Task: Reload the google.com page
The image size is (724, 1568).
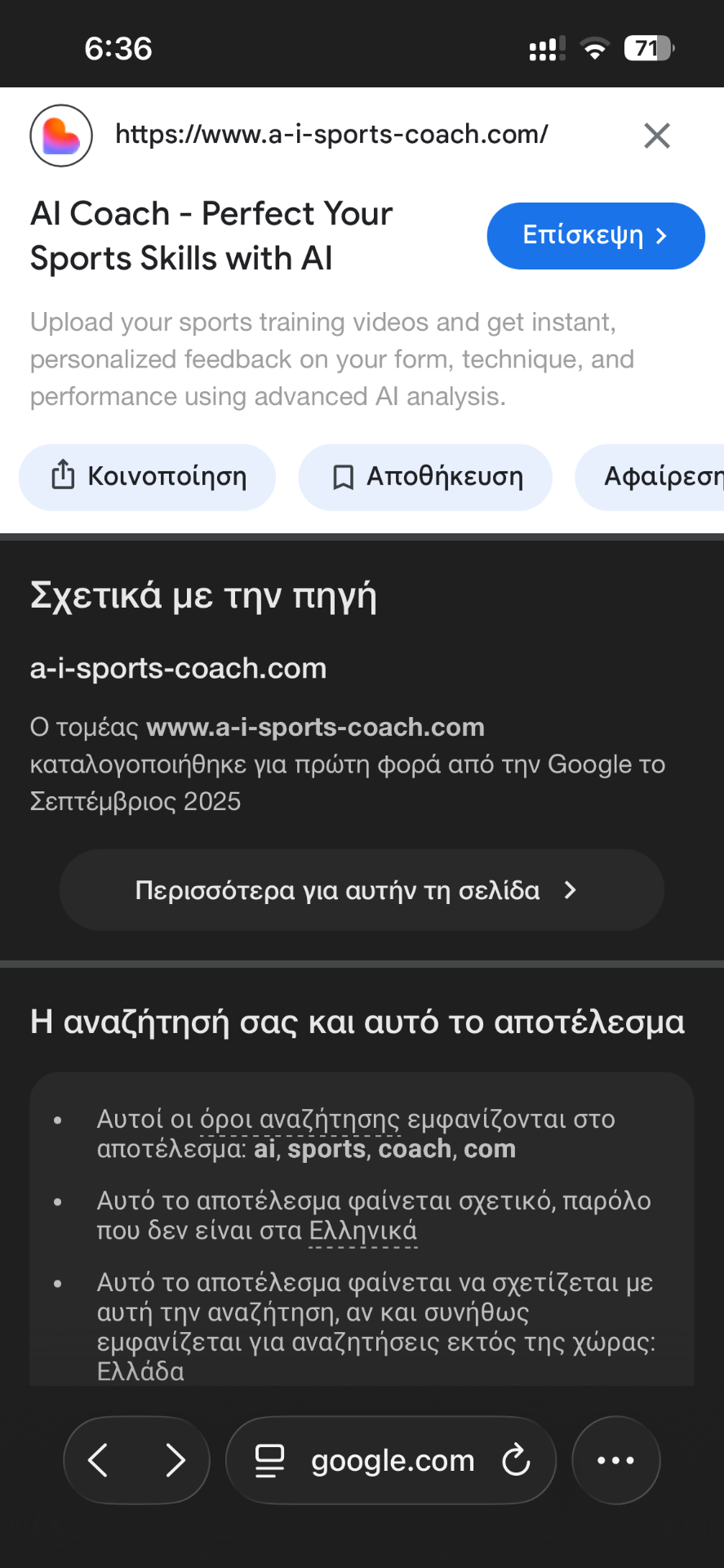Action: [516, 1460]
